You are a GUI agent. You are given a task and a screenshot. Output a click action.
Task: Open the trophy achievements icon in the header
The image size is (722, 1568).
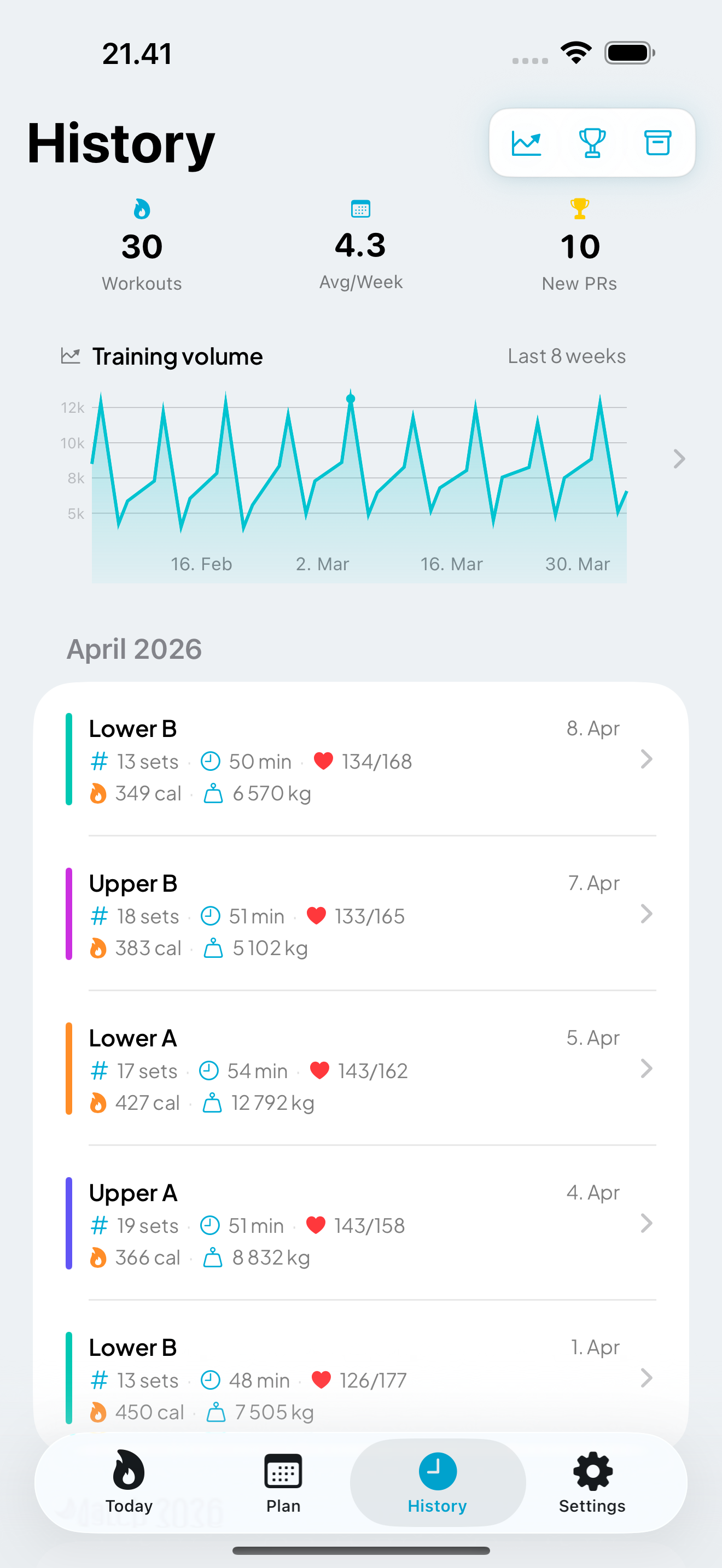592,143
